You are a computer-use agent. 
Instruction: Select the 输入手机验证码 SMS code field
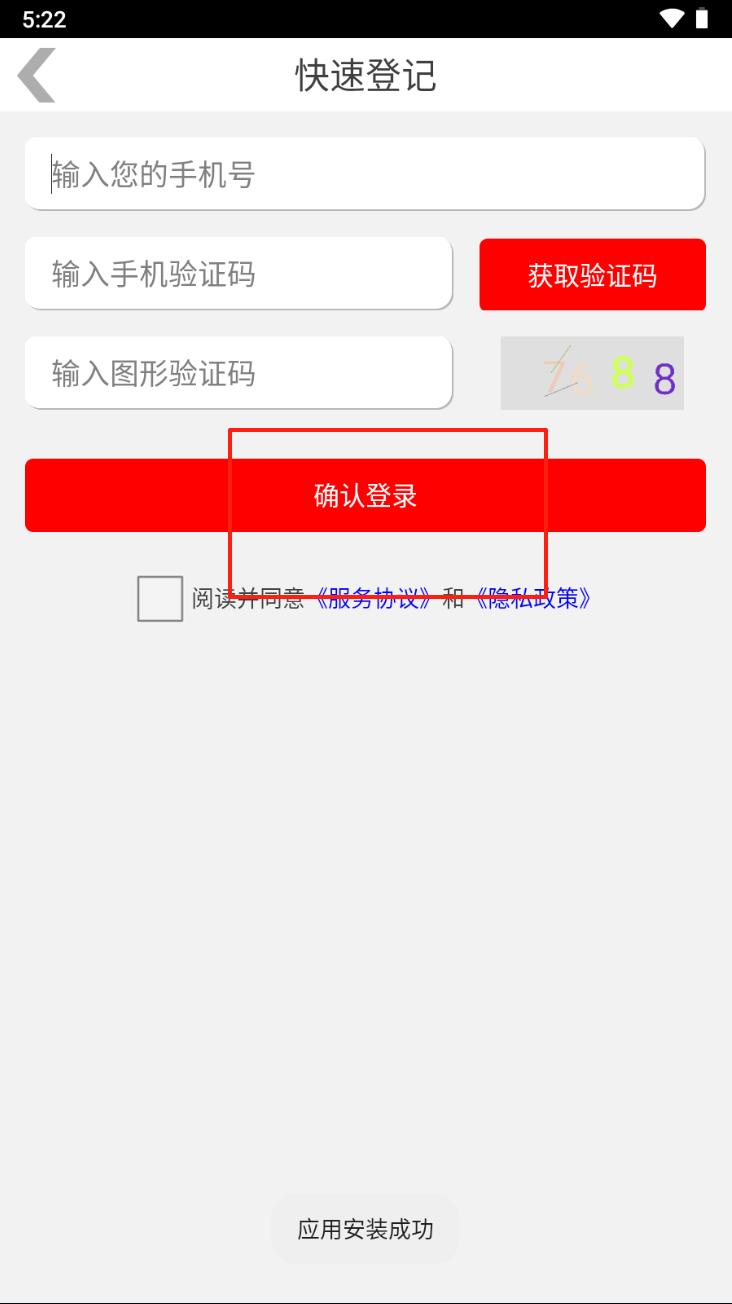pos(238,273)
